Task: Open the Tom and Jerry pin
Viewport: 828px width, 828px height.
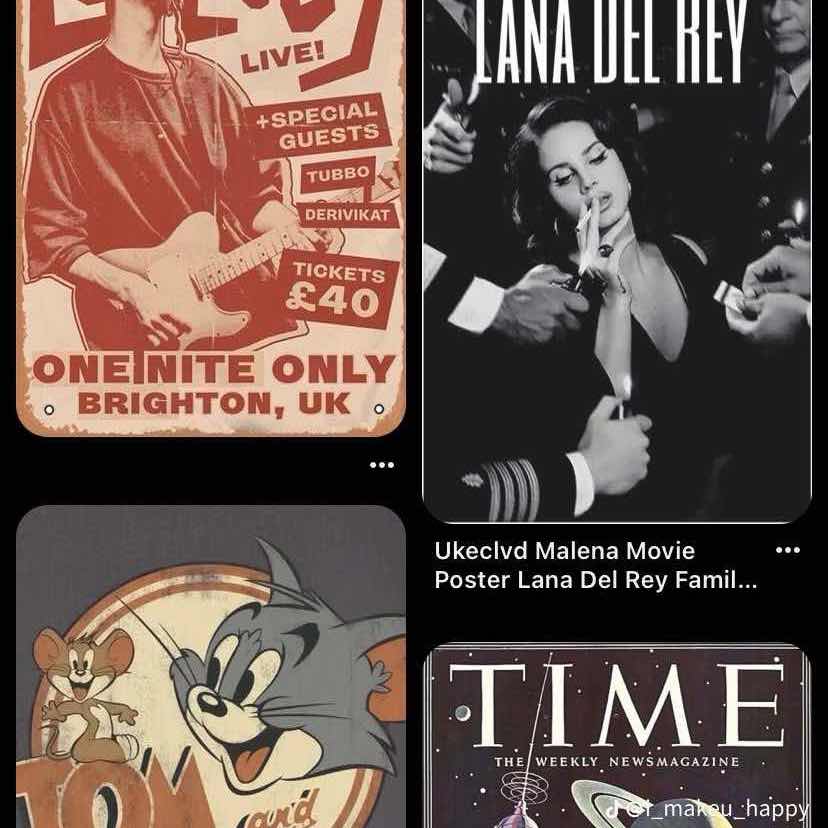Action: coord(210,670)
